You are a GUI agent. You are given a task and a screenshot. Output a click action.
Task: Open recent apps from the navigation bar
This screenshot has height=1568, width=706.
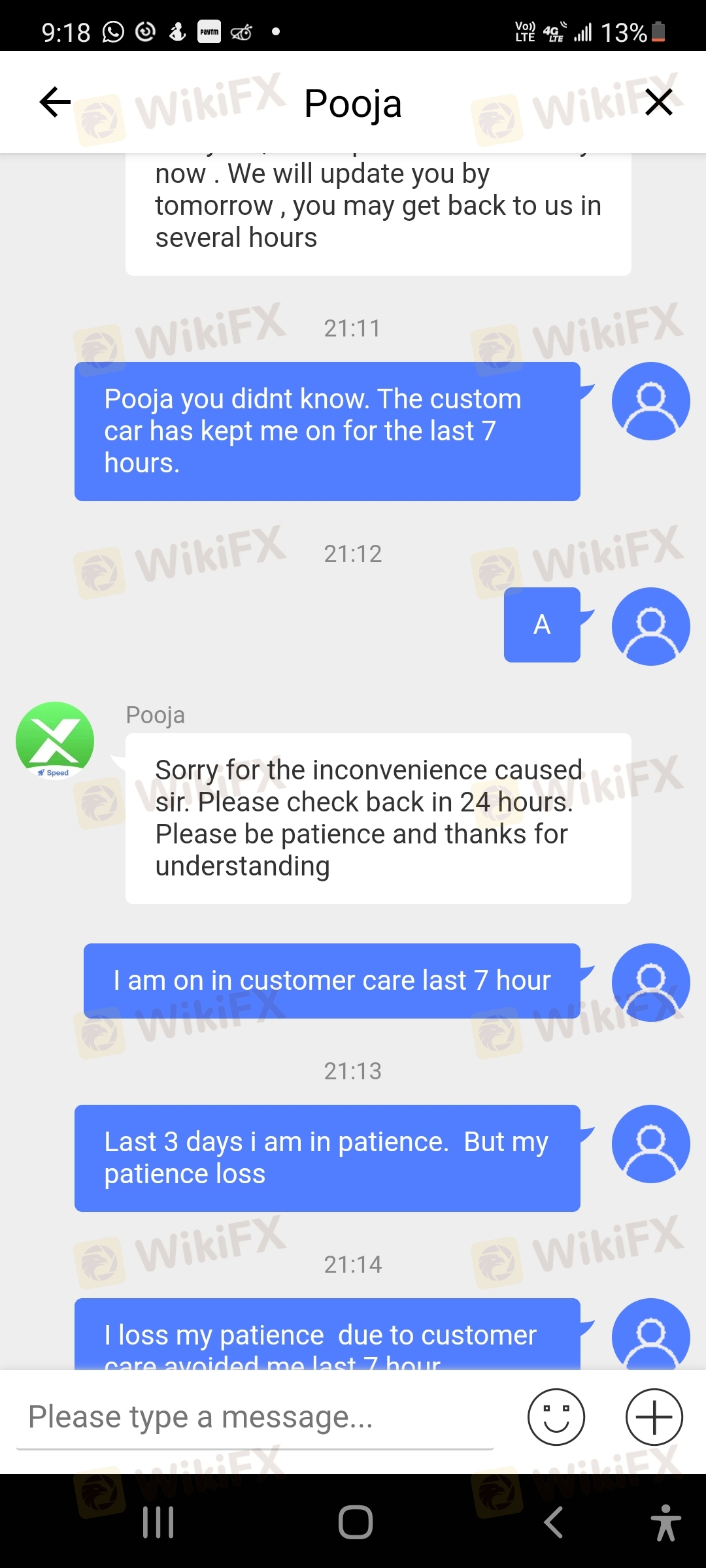(158, 1522)
